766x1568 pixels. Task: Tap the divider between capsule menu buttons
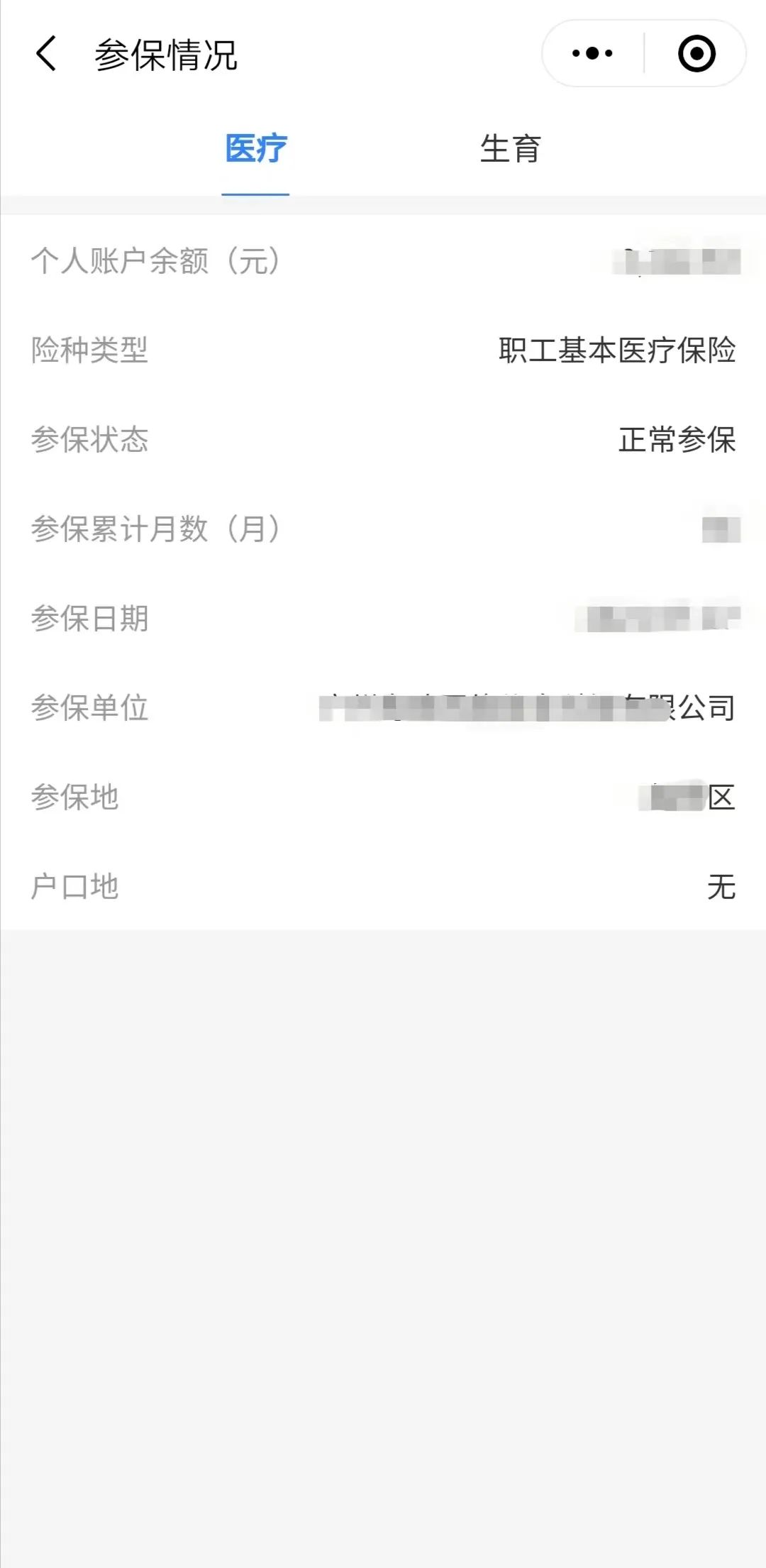coord(643,53)
